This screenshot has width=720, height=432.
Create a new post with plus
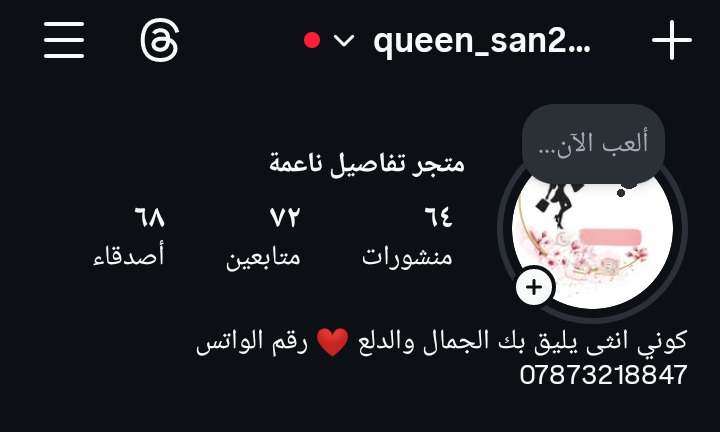point(672,41)
